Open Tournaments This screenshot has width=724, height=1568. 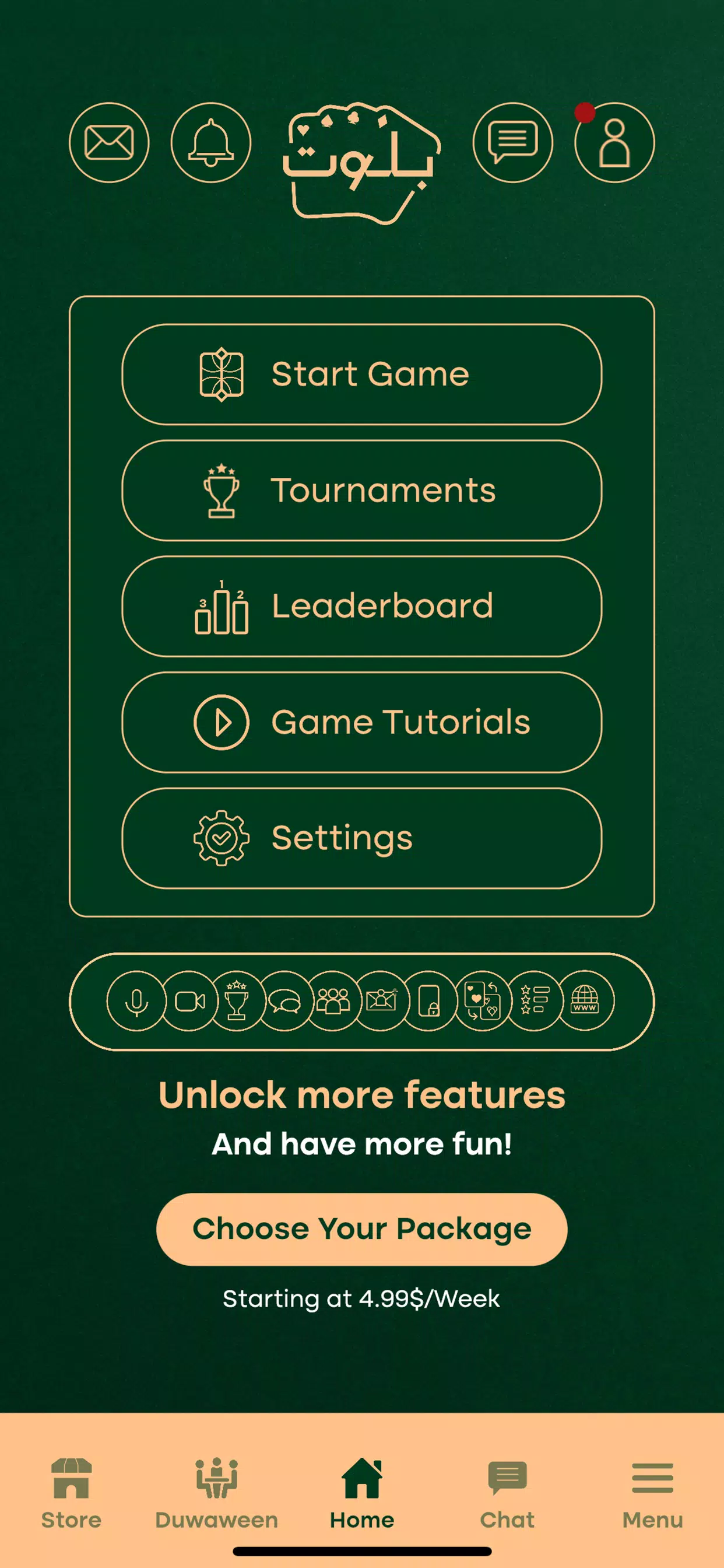pos(361,491)
